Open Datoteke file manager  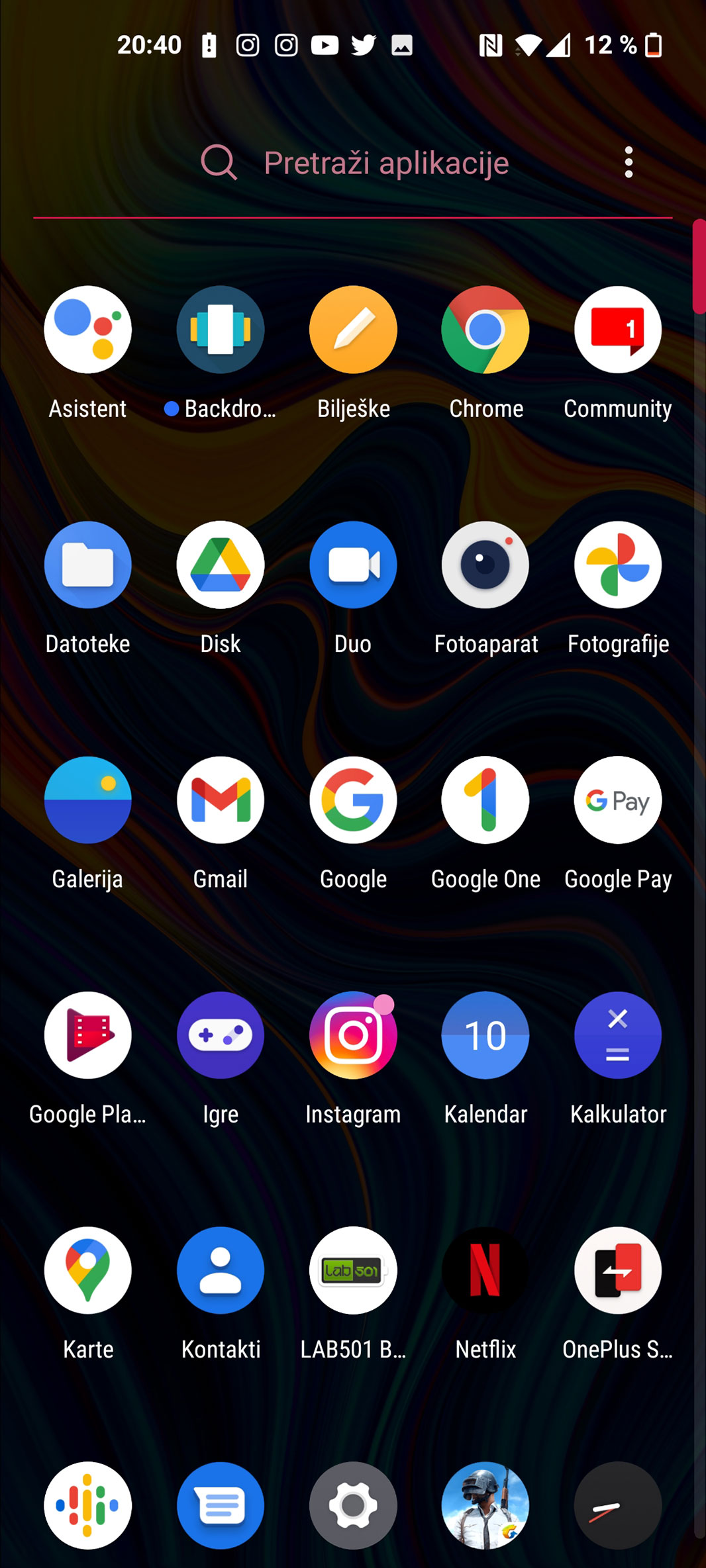click(x=88, y=565)
